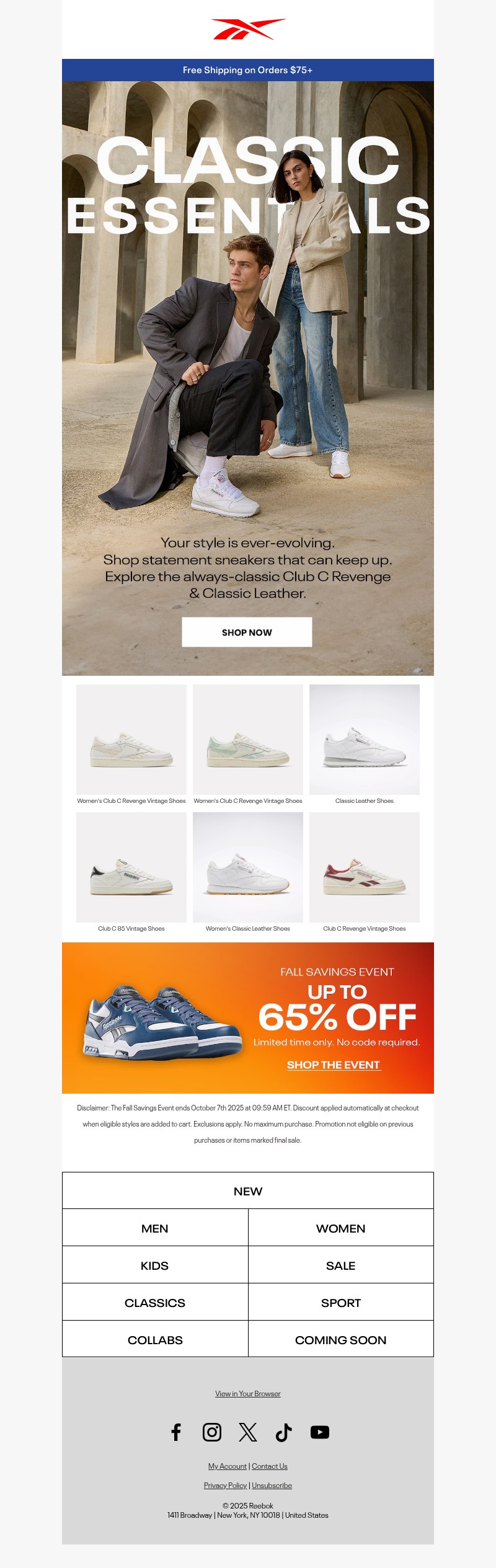
Task: Select the SPORT category
Action: click(340, 1303)
